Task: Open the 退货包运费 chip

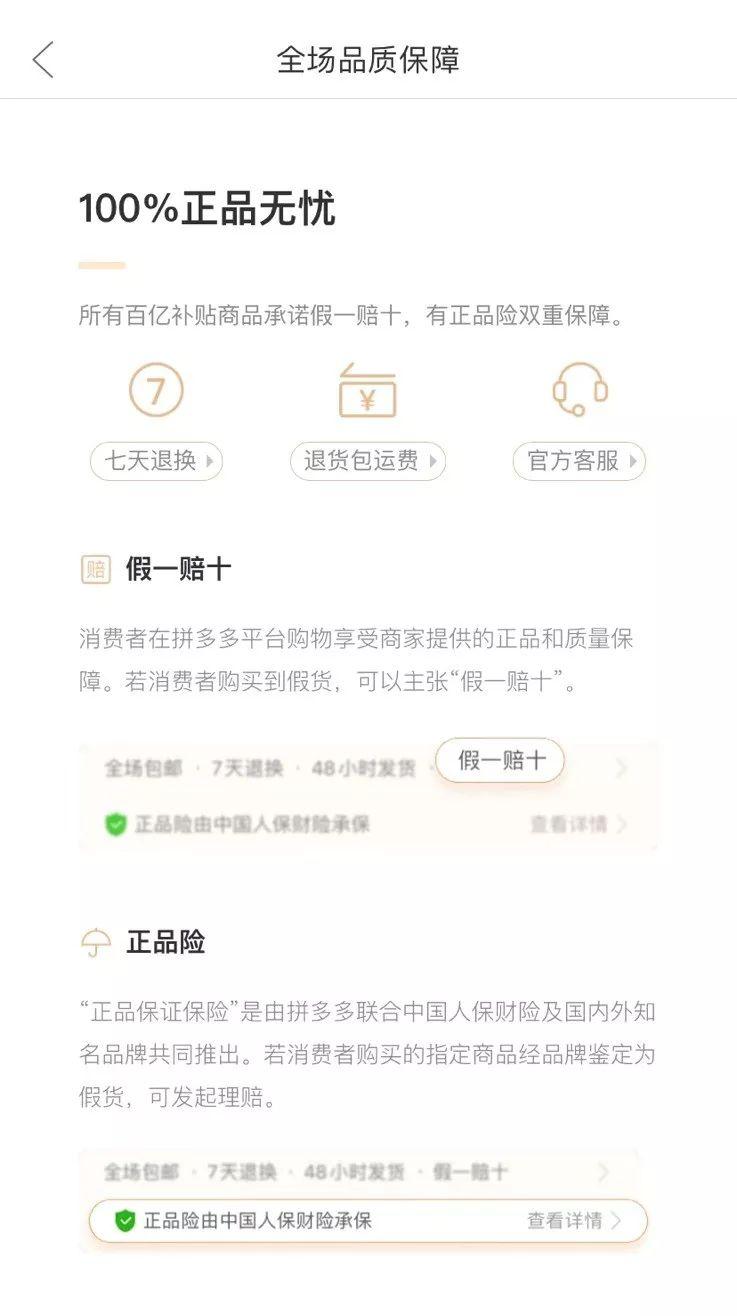Action: click(x=367, y=461)
